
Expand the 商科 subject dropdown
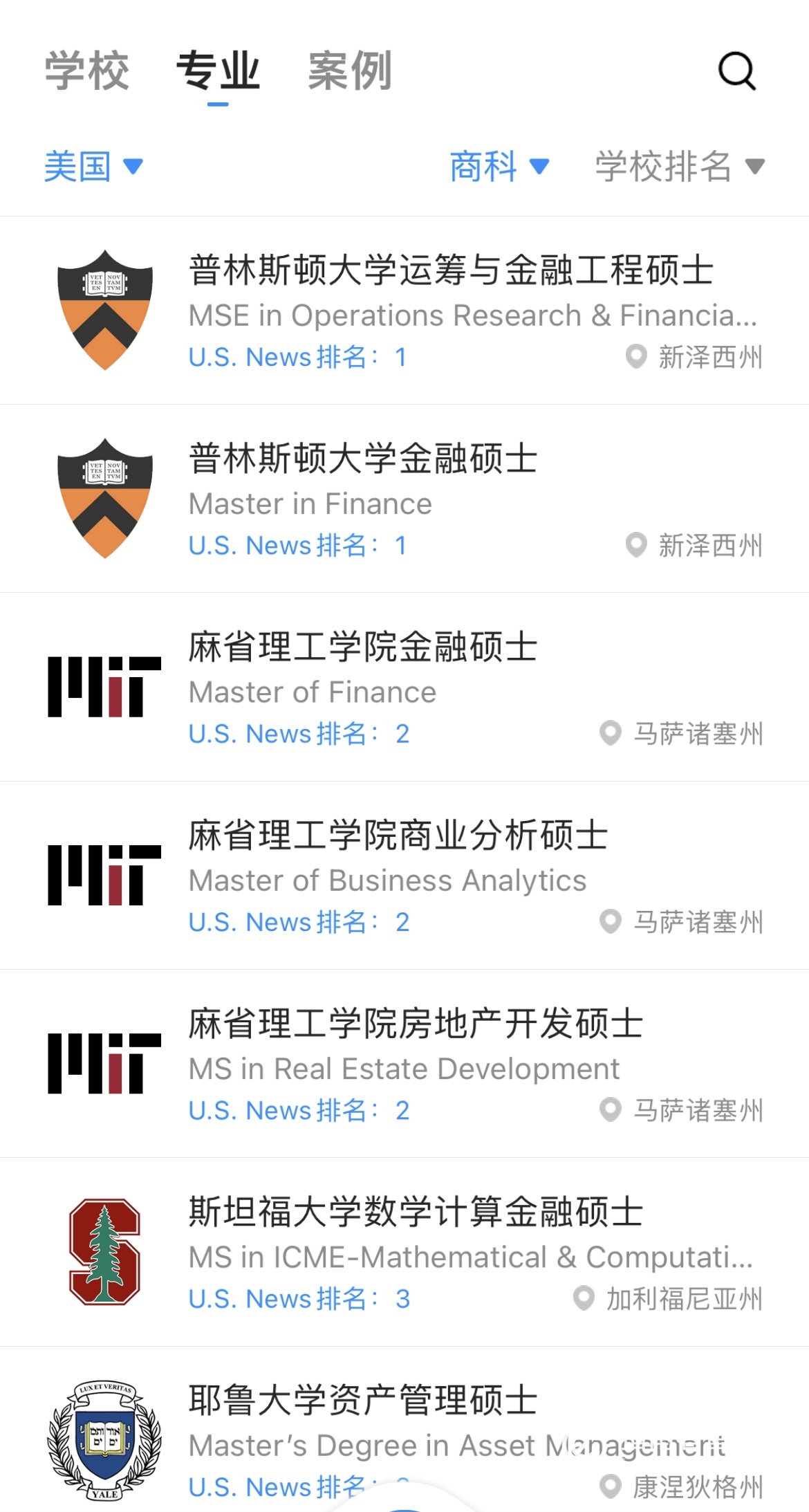499,167
